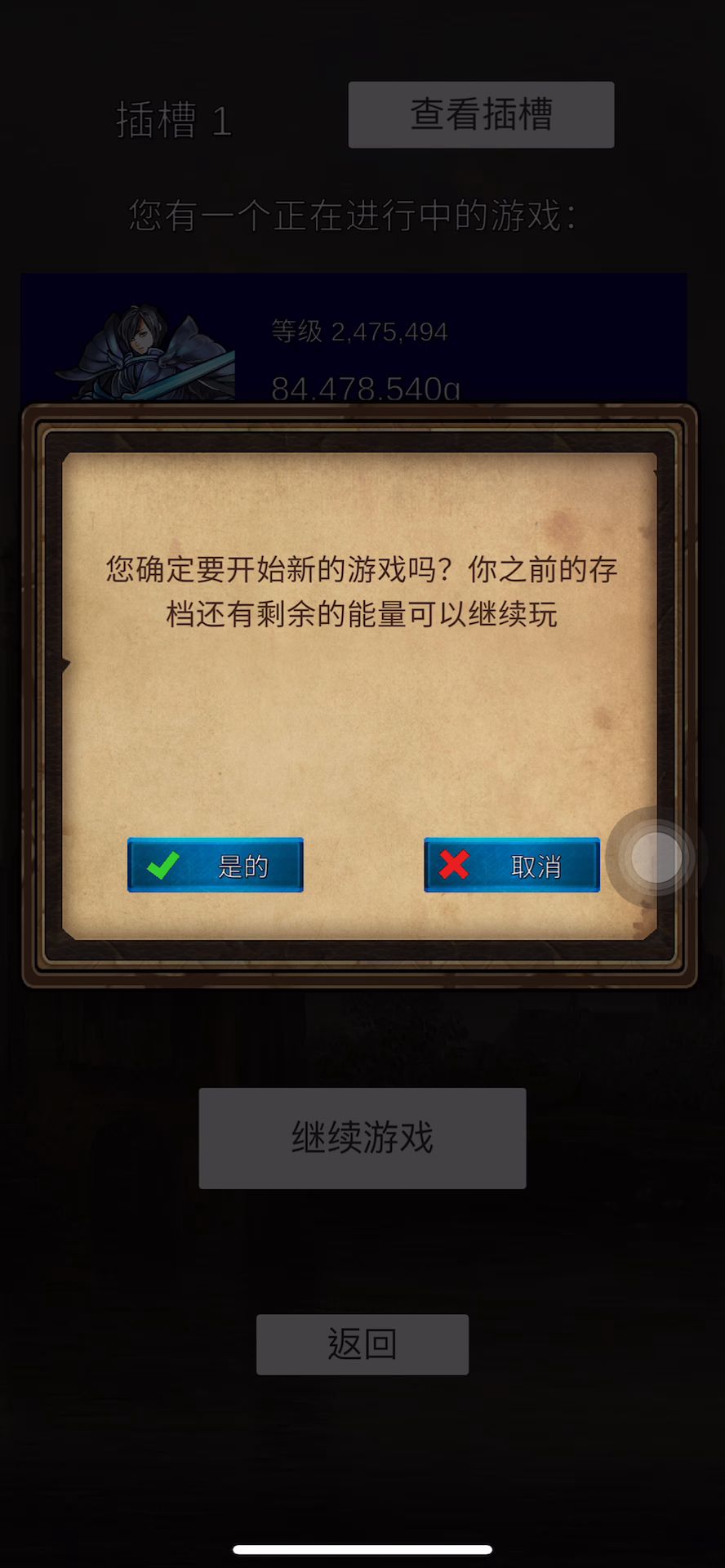725x1568 pixels.
Task: Tap the floating AssistiveTouch button
Action: [656, 858]
